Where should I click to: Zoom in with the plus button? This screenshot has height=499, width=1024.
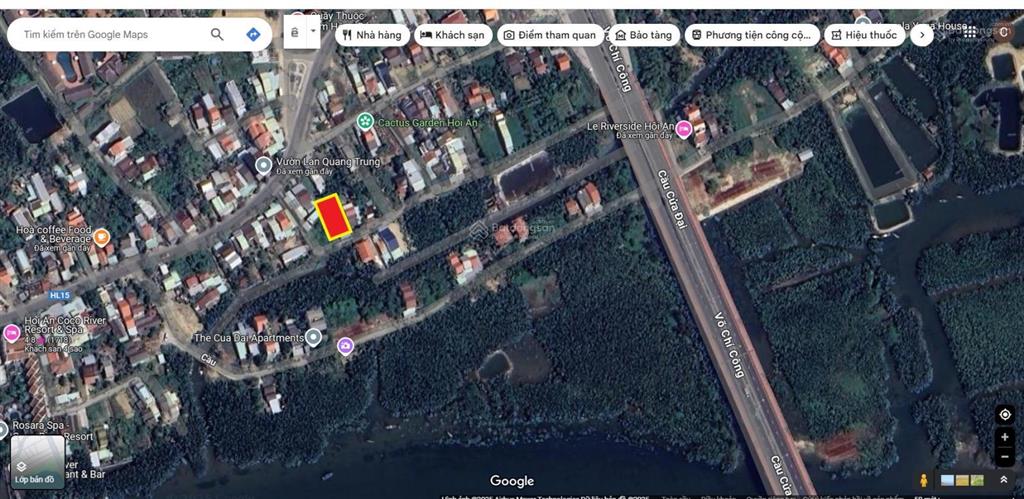(1005, 438)
